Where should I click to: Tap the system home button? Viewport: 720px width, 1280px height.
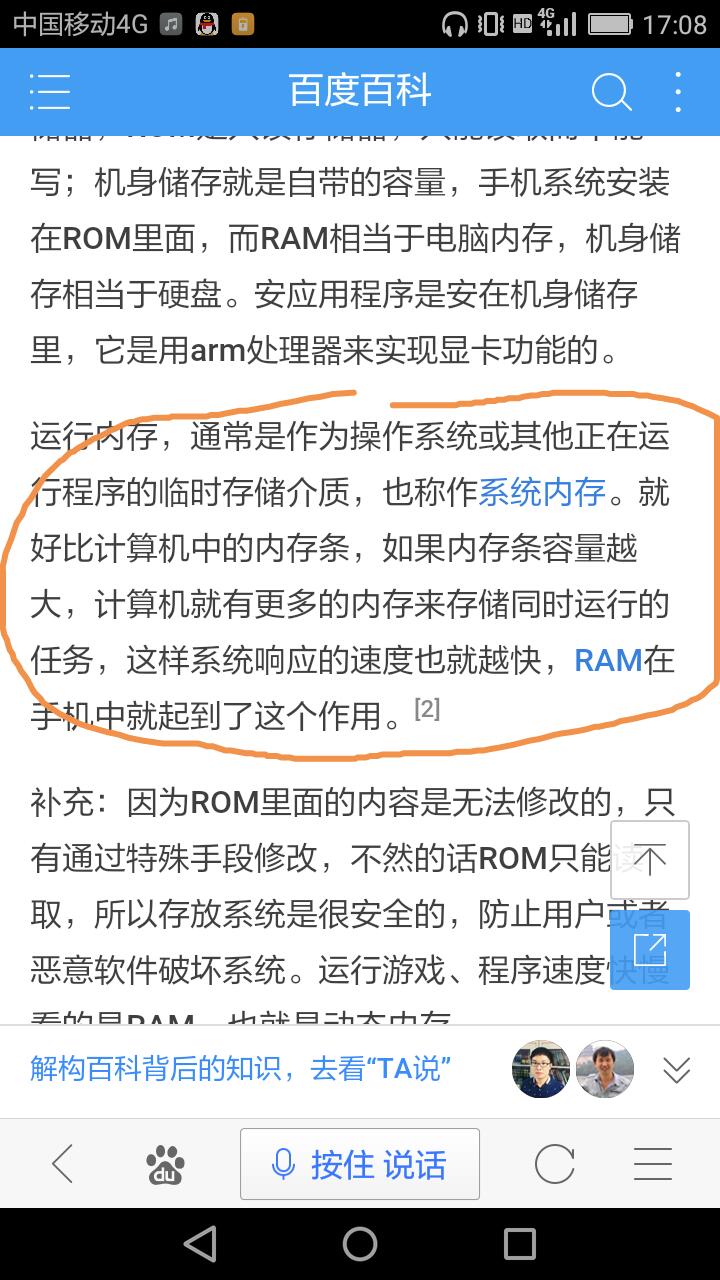pos(360,1244)
